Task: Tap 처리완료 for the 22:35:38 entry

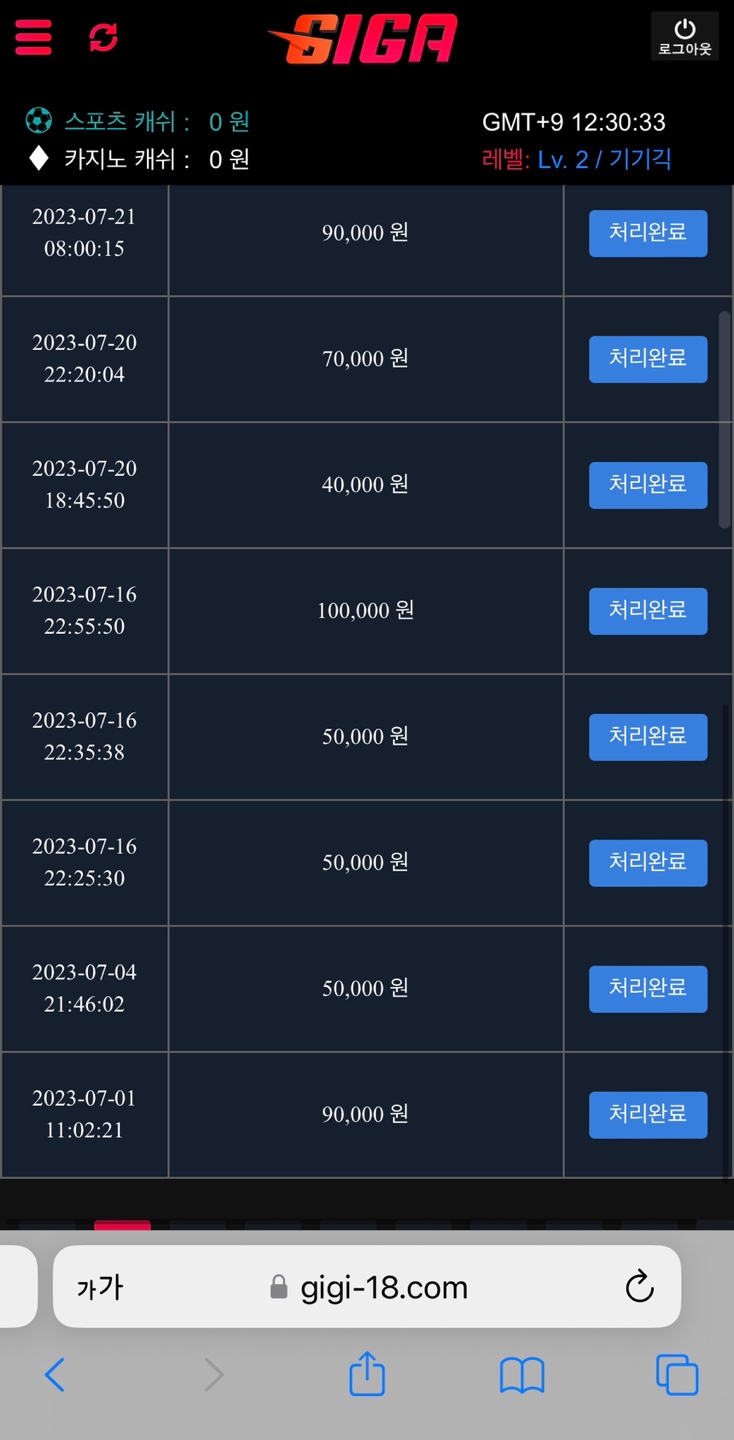Action: pyautogui.click(x=648, y=737)
